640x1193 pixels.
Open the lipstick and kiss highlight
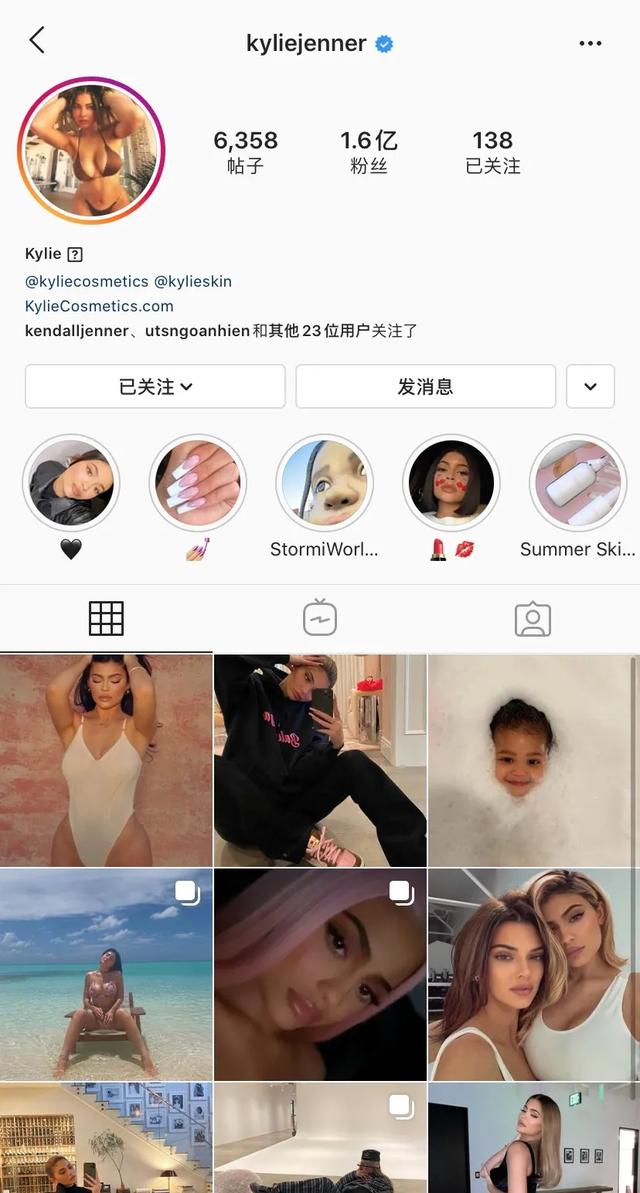pyautogui.click(x=451, y=484)
